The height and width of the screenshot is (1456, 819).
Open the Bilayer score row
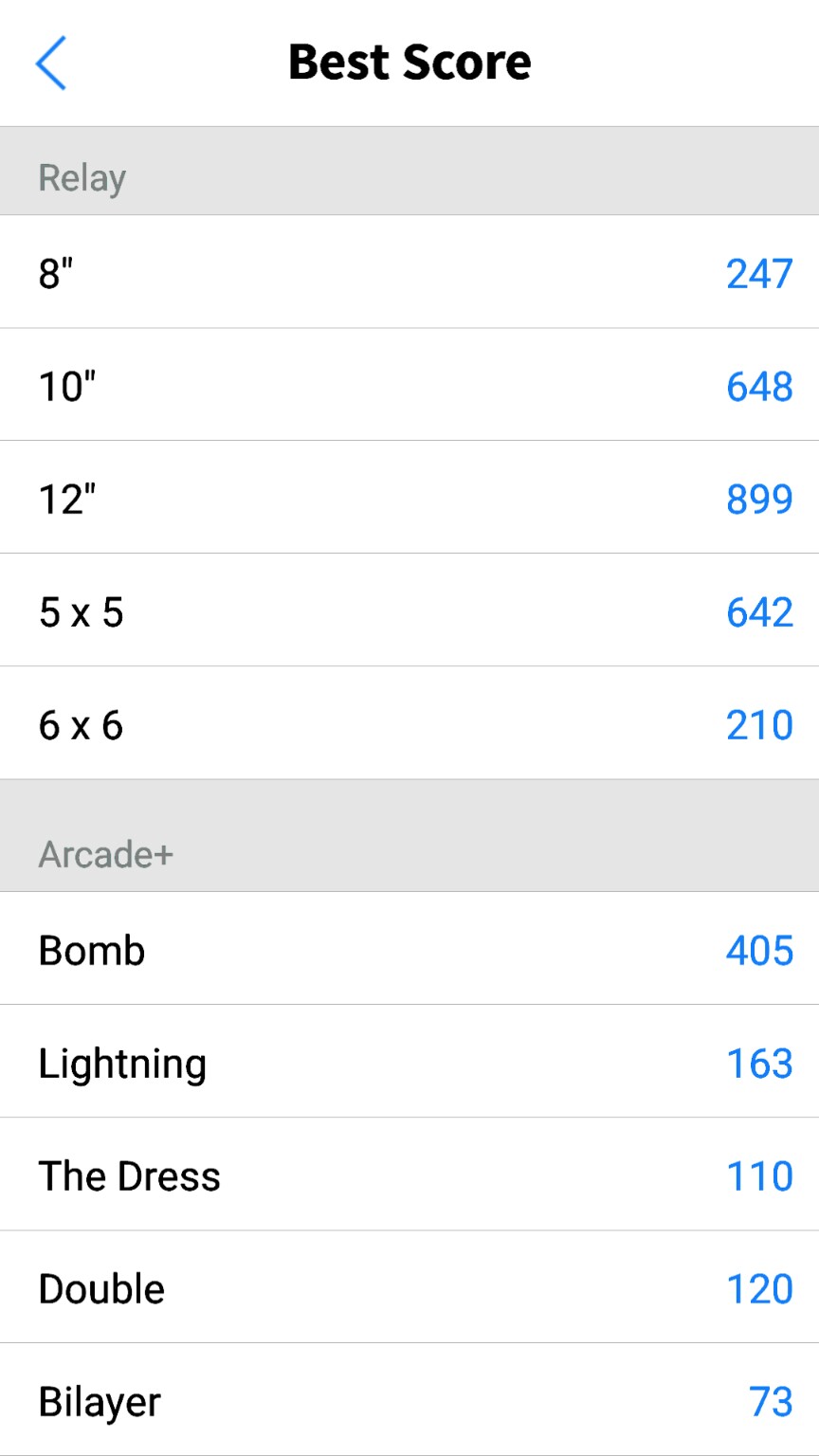coord(409,1401)
